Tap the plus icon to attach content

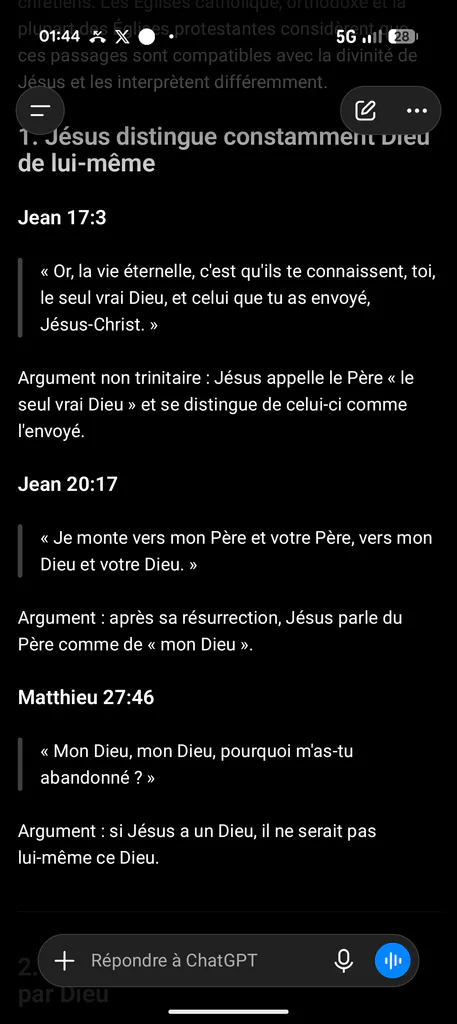click(64, 961)
